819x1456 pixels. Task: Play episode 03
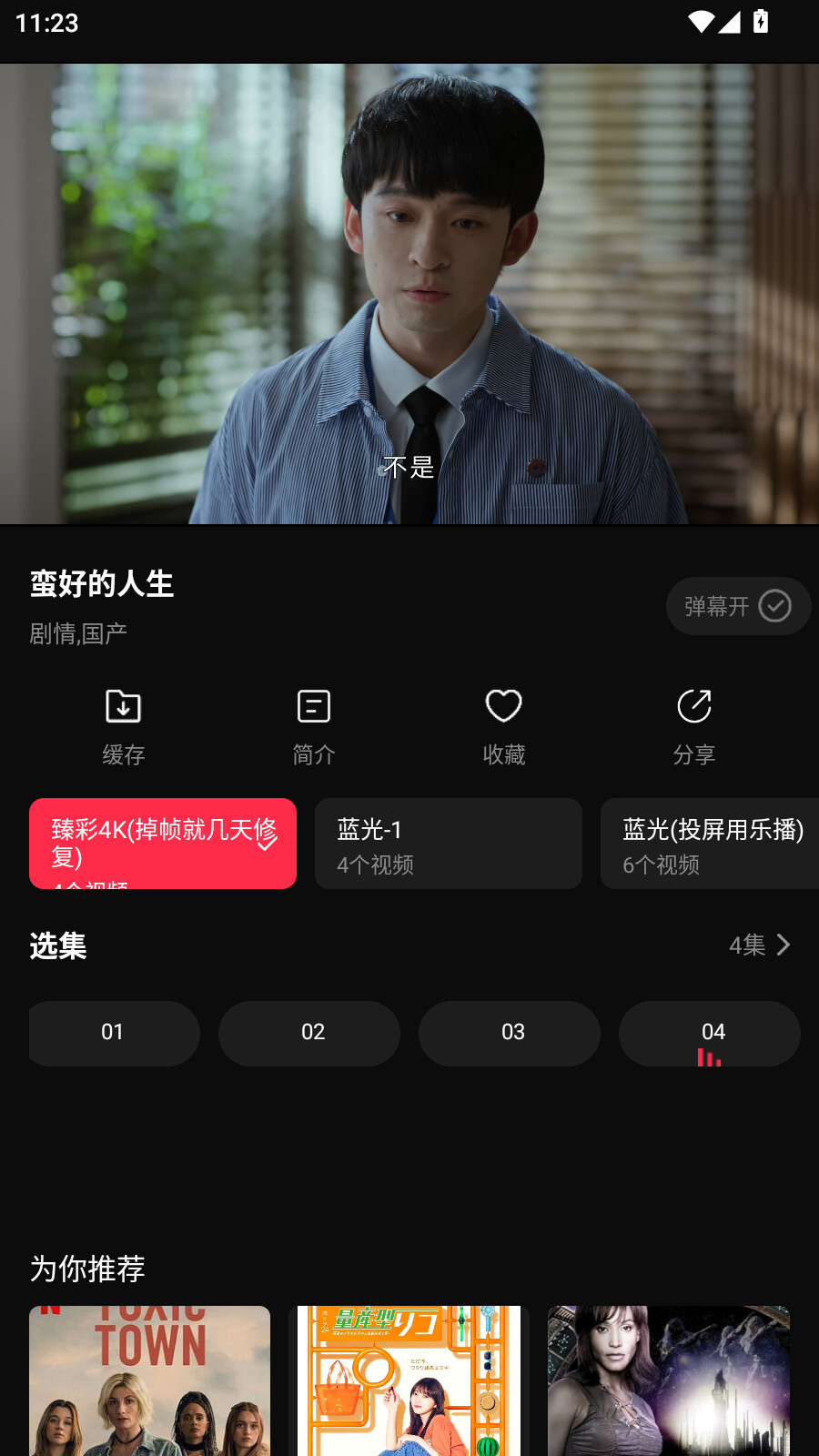[510, 1033]
